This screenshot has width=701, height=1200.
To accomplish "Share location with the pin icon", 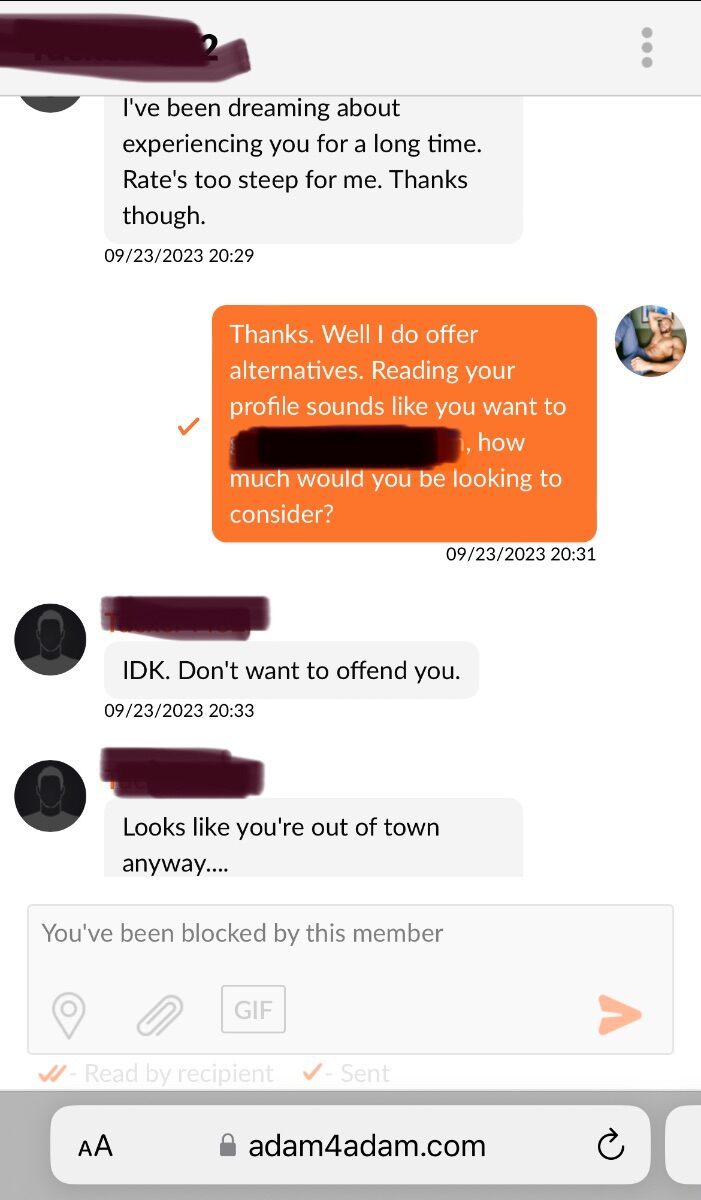I will pos(68,1015).
